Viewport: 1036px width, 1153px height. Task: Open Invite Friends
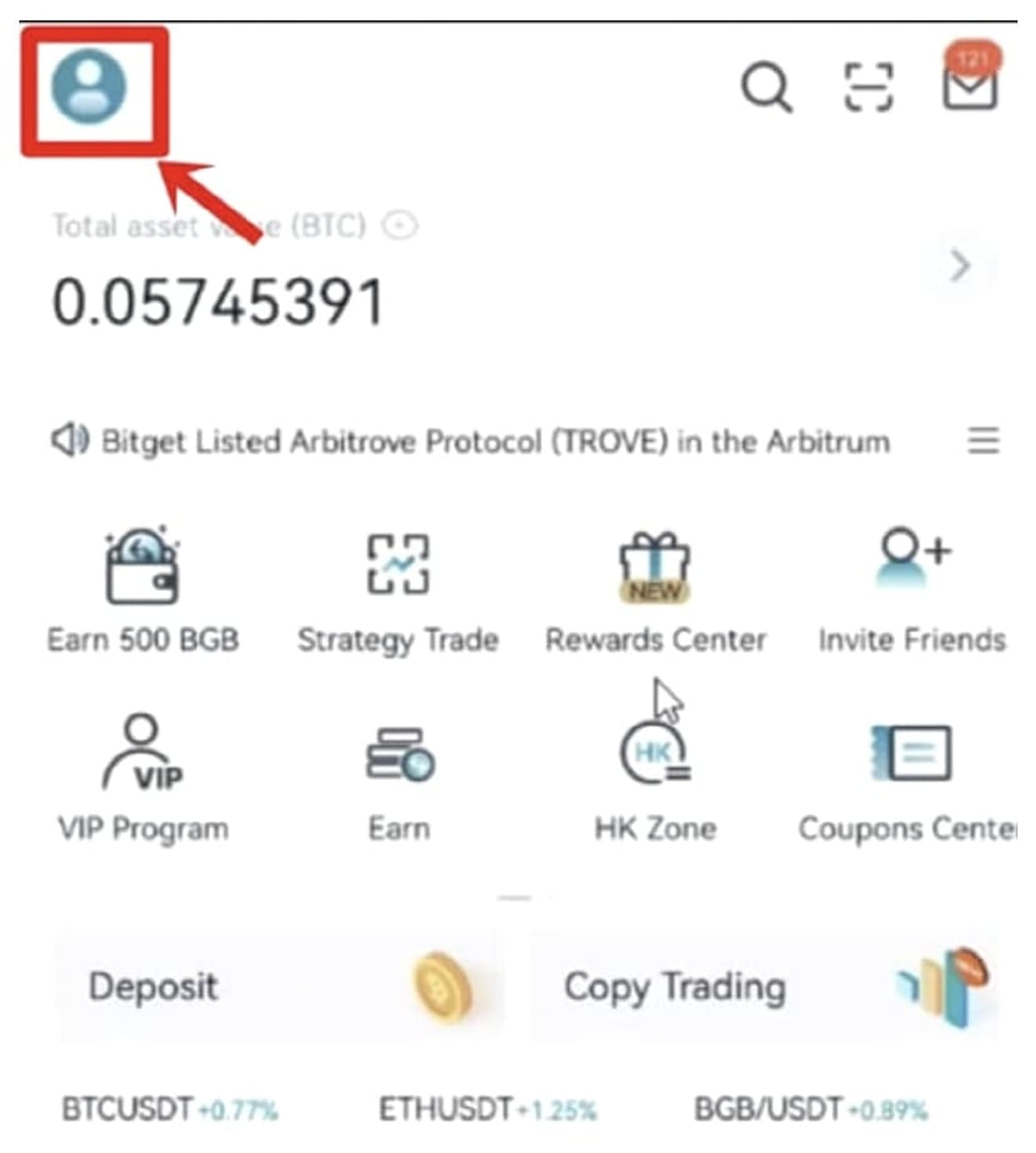pyautogui.click(x=912, y=589)
